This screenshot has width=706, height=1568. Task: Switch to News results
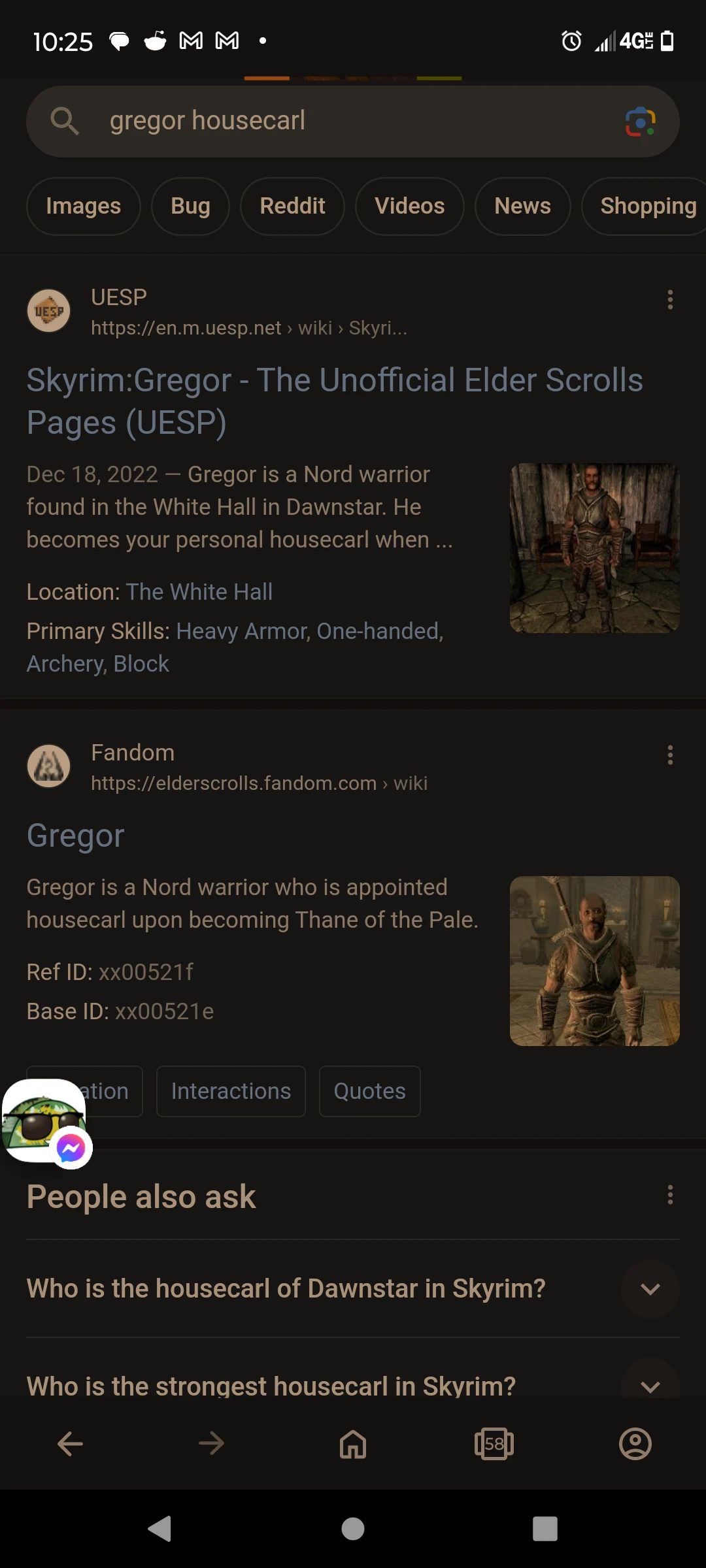[x=522, y=206]
